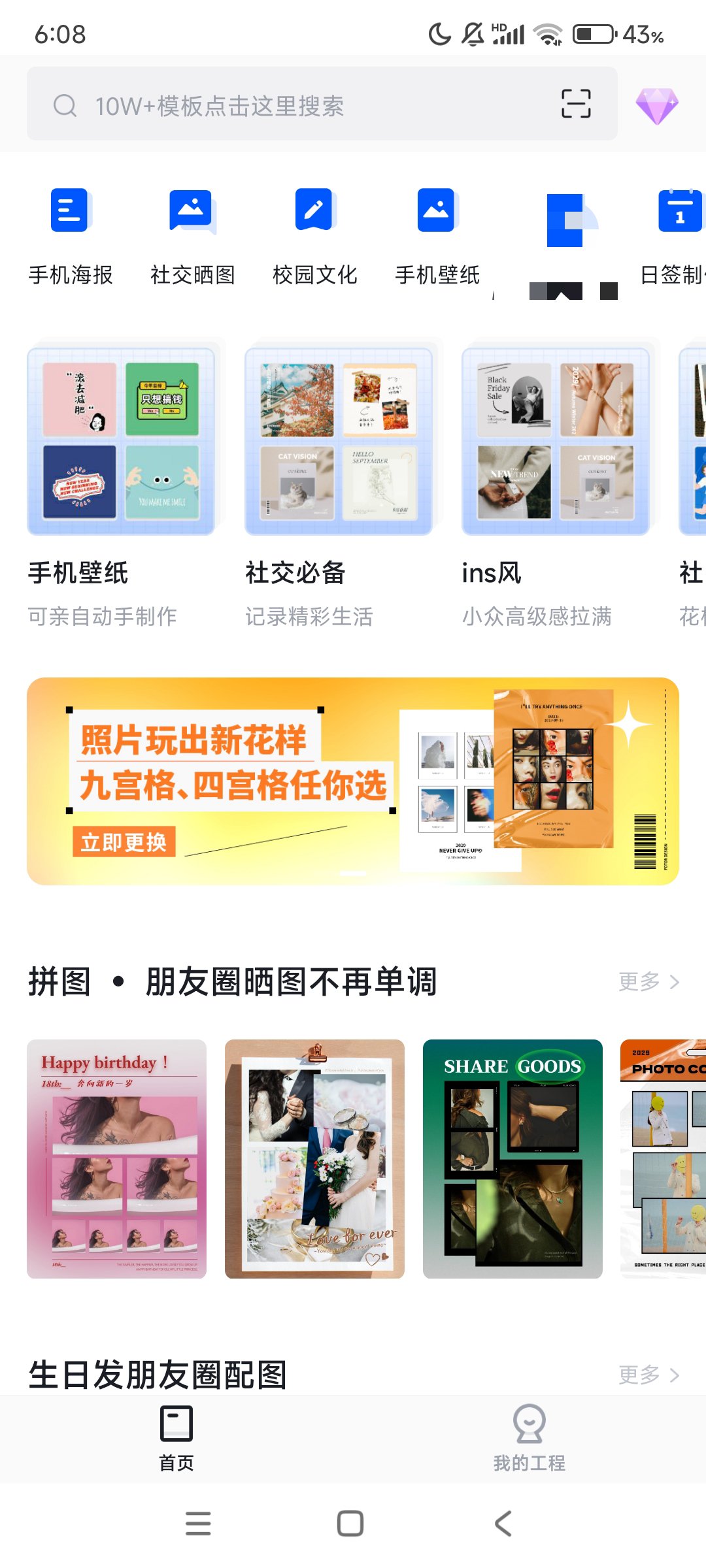This screenshot has width=706, height=1568.
Task: View more 拼图 templates via 更多
Action: [648, 981]
